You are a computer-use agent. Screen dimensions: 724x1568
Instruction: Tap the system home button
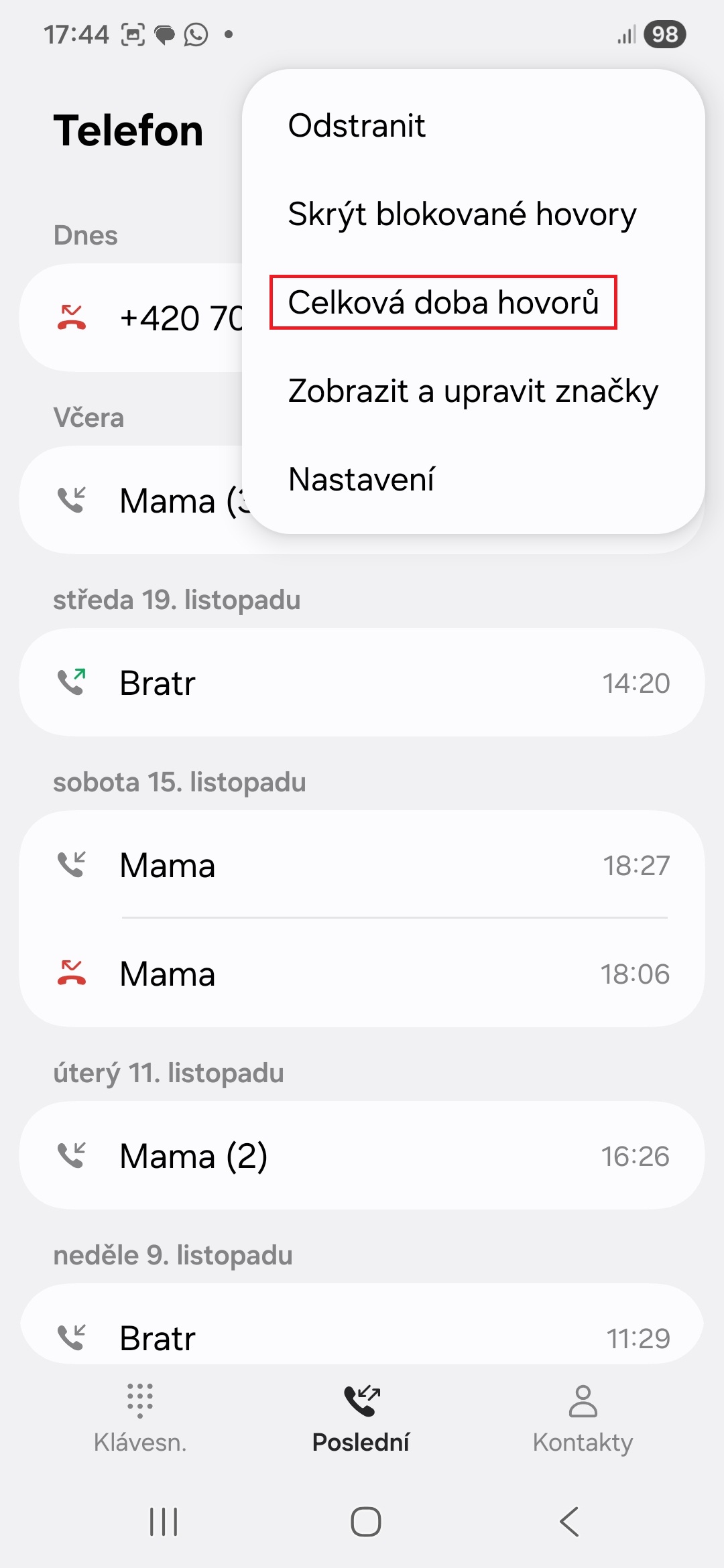pyautogui.click(x=365, y=1521)
